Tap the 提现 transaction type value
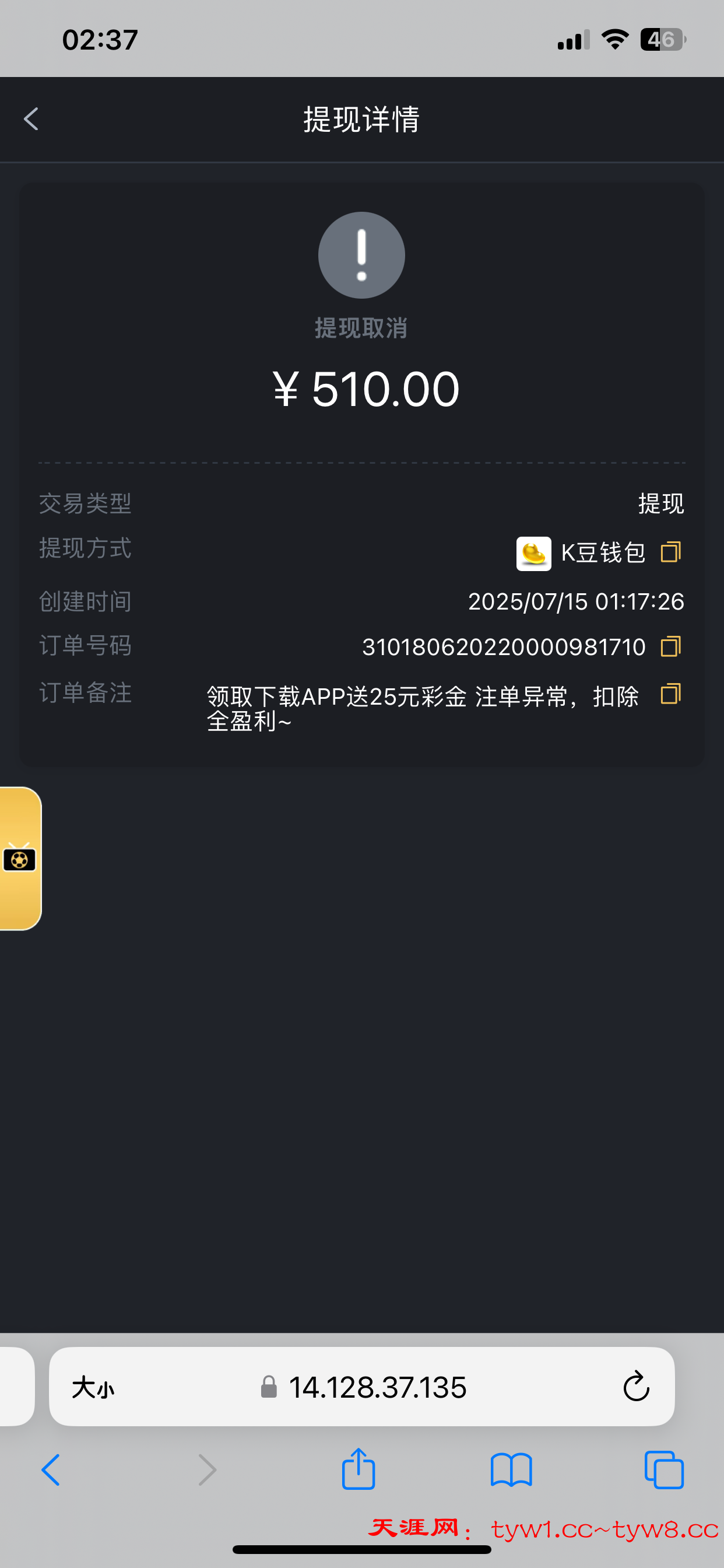The image size is (724, 1568). point(661,503)
